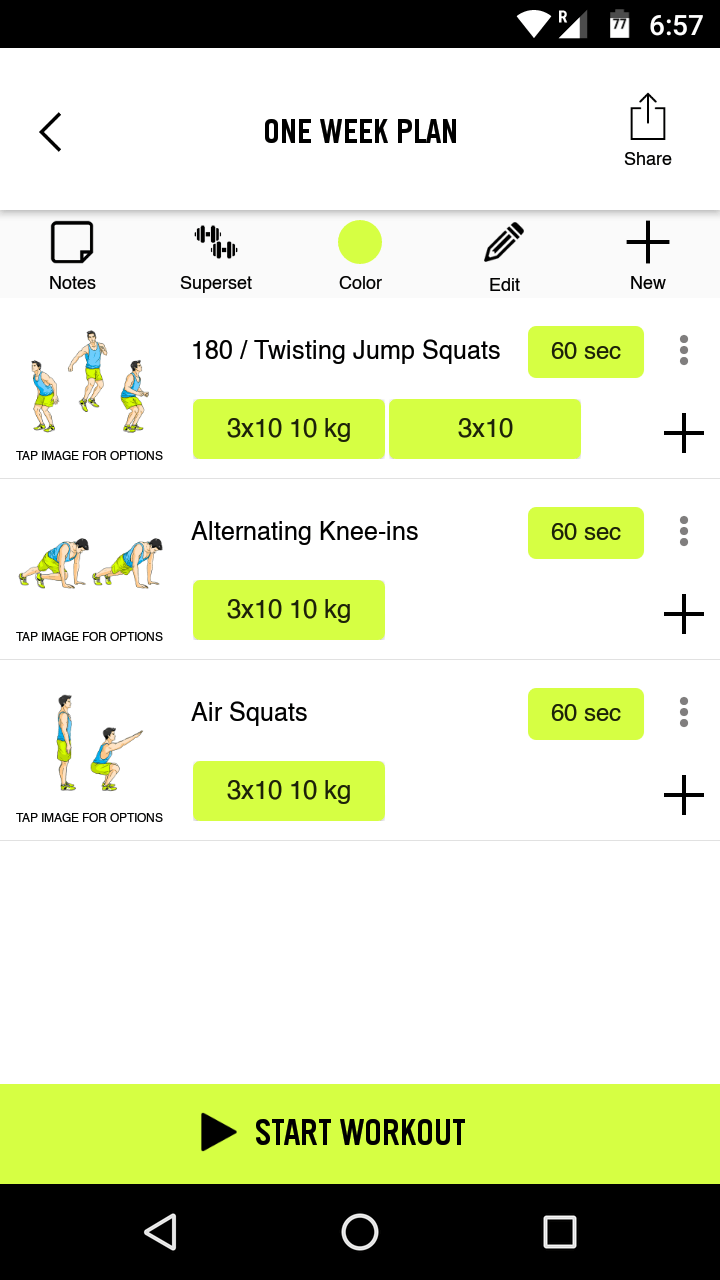720x1280 pixels.
Task: Share the One Week Plan
Action: tap(647, 131)
